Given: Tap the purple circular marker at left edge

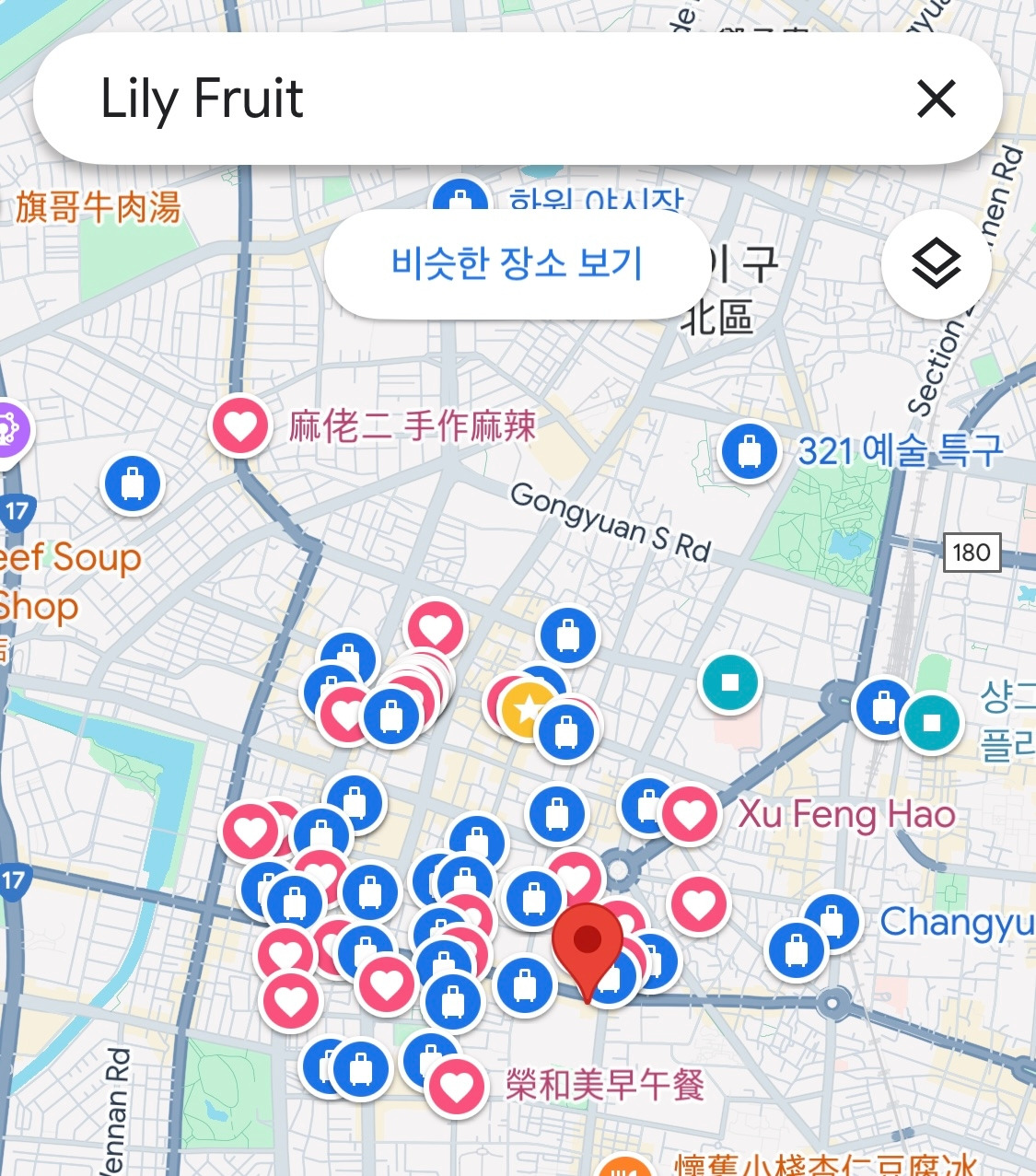Looking at the screenshot, I should pyautogui.click(x=9, y=428).
